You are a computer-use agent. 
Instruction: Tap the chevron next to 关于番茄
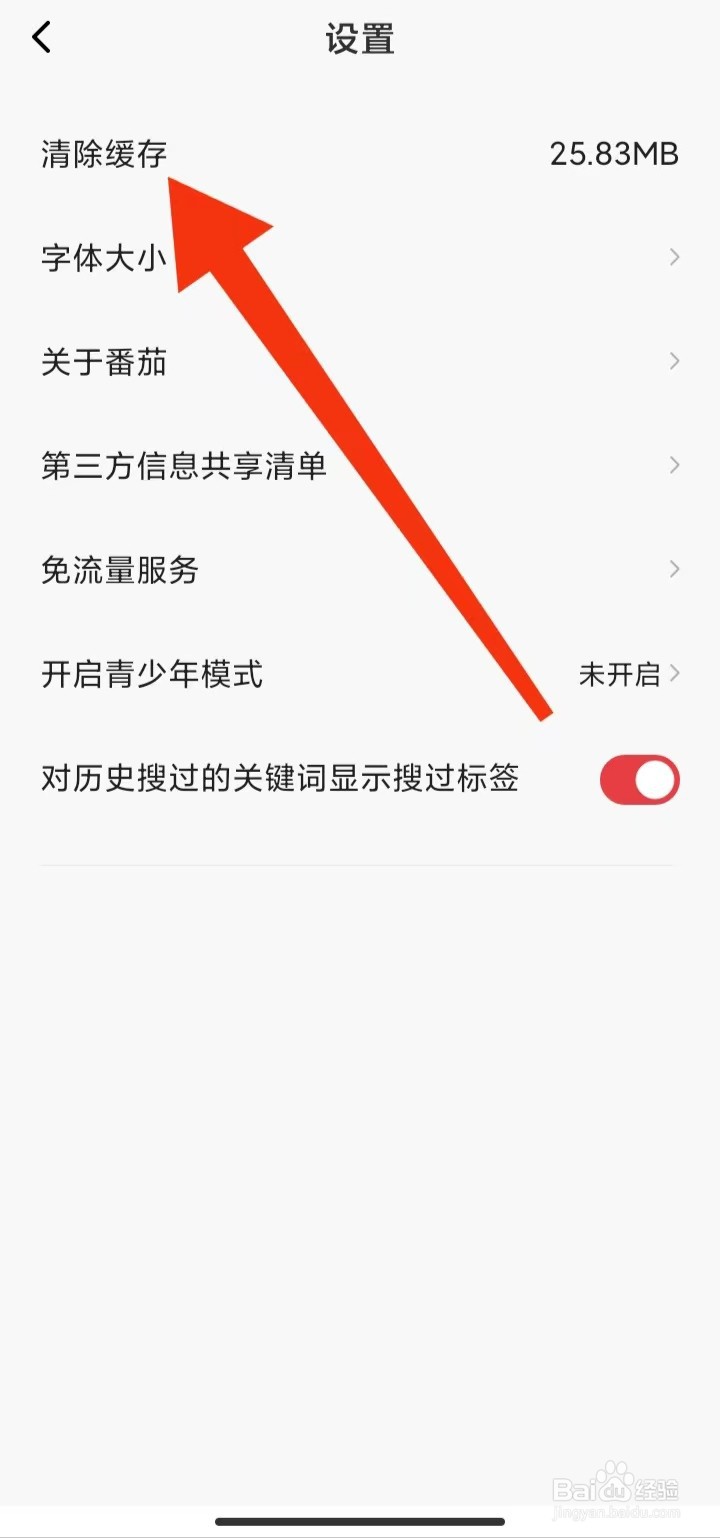[672, 362]
